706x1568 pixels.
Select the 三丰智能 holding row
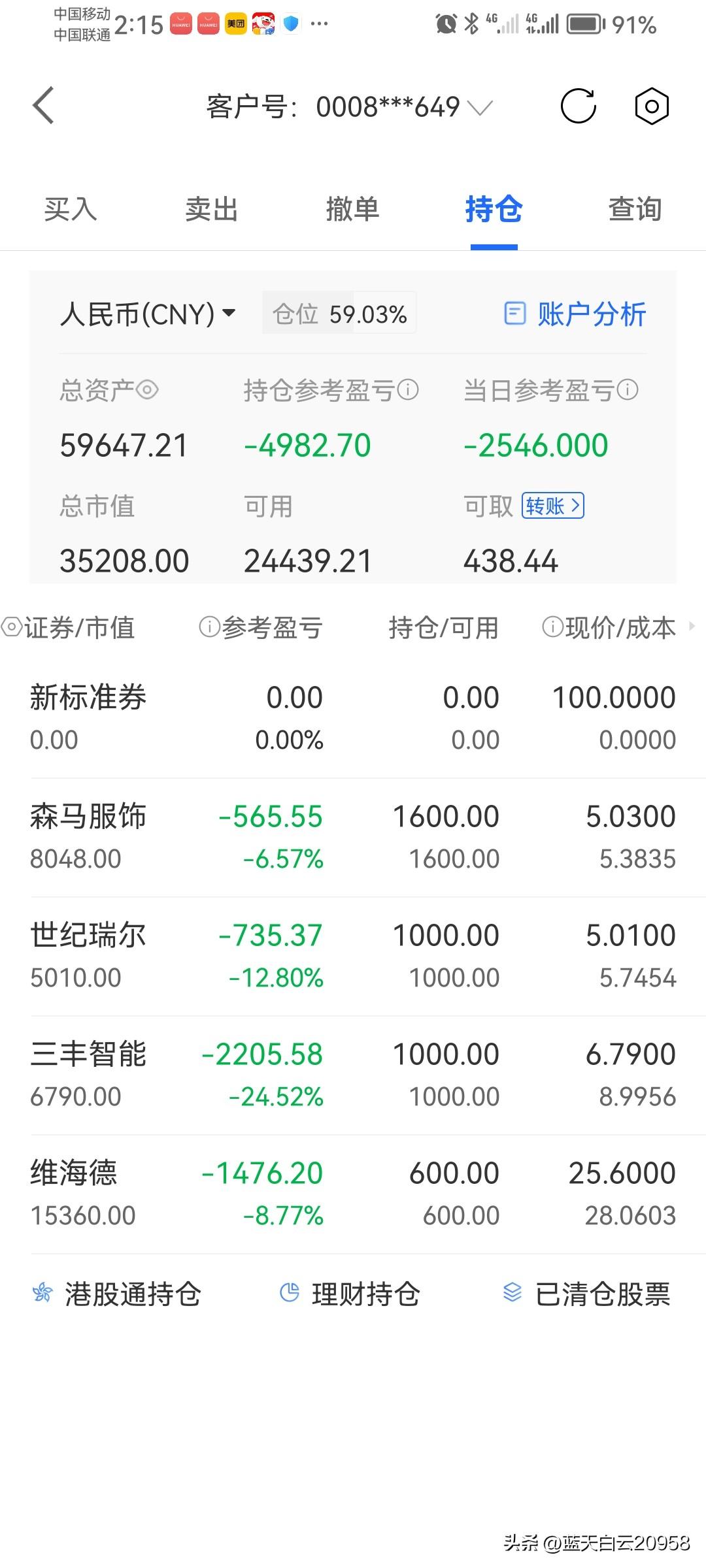[x=353, y=1071]
